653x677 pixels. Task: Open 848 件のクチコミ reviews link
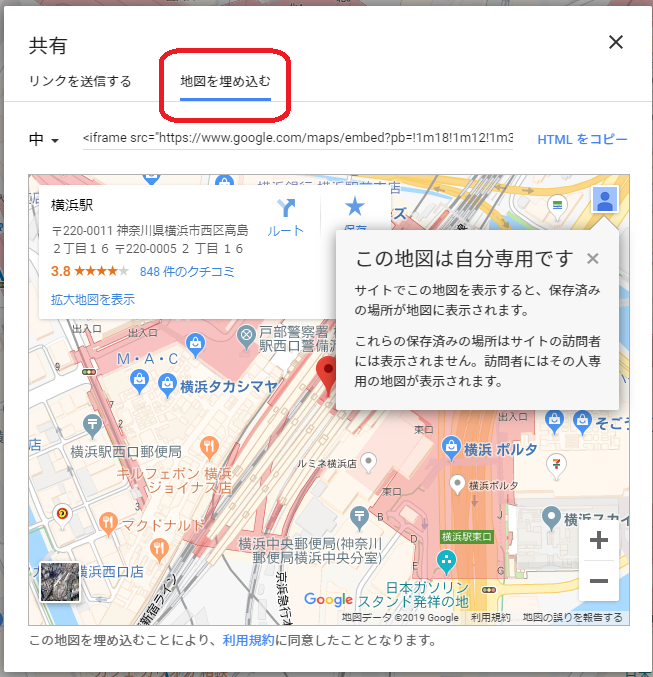(x=187, y=272)
